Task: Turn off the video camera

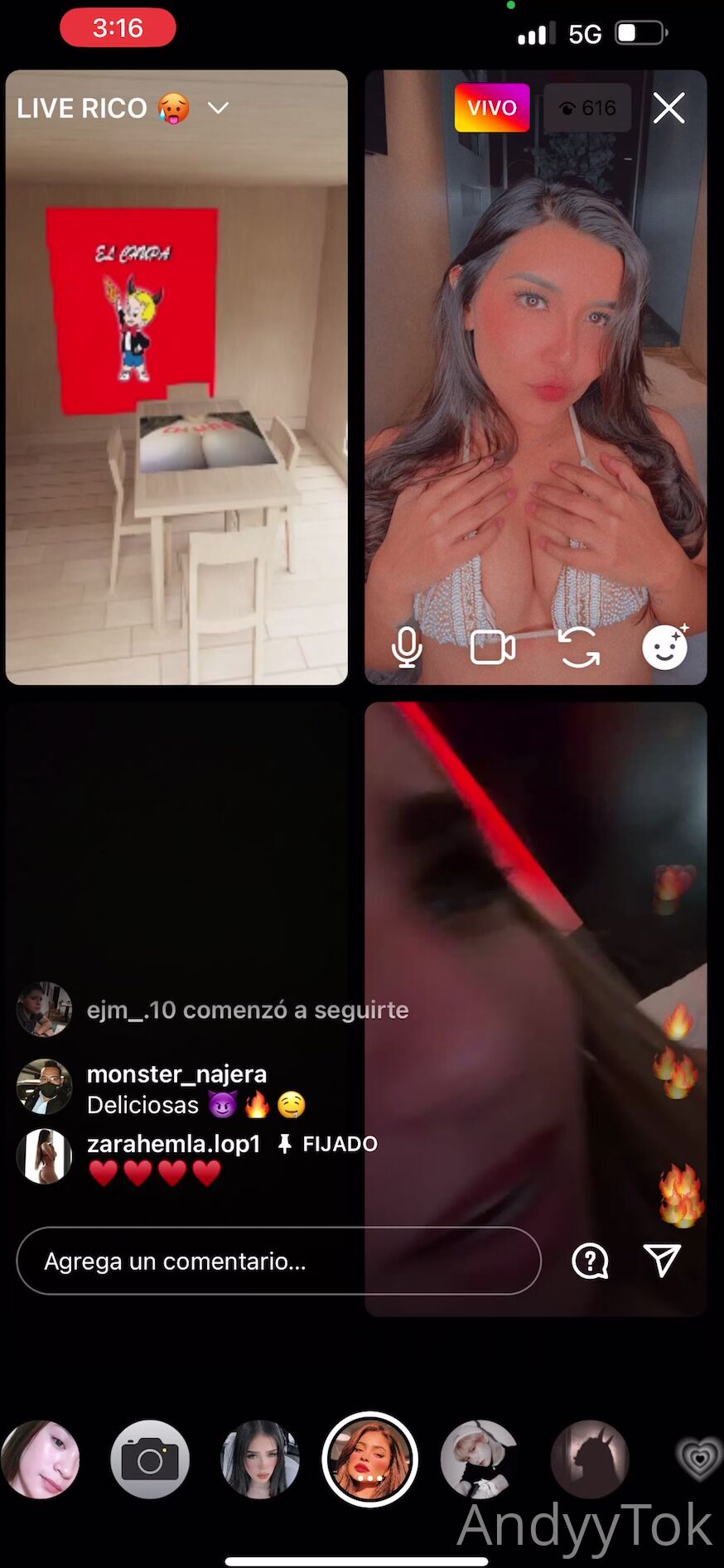Action: click(492, 648)
